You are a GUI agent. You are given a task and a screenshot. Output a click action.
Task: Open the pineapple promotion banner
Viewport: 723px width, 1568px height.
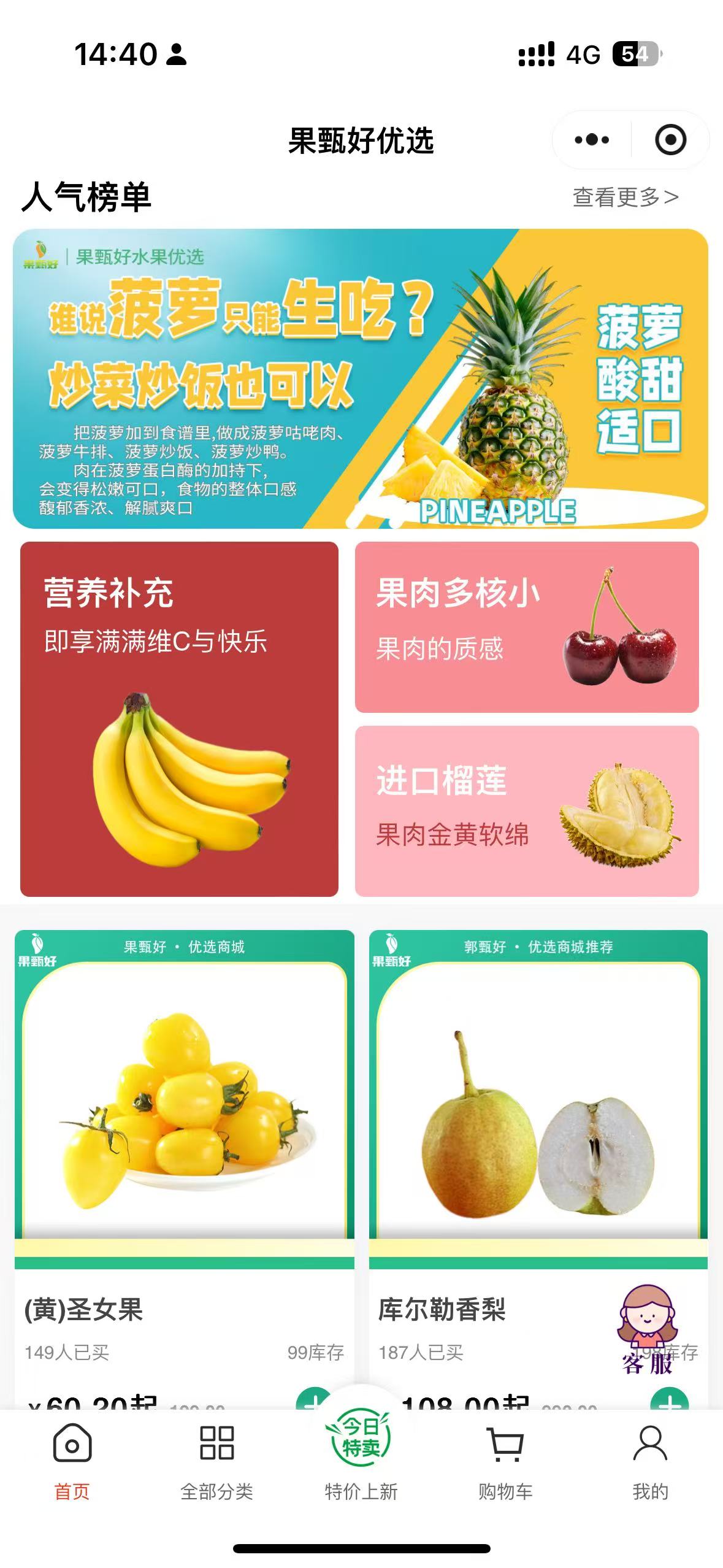tap(361, 379)
